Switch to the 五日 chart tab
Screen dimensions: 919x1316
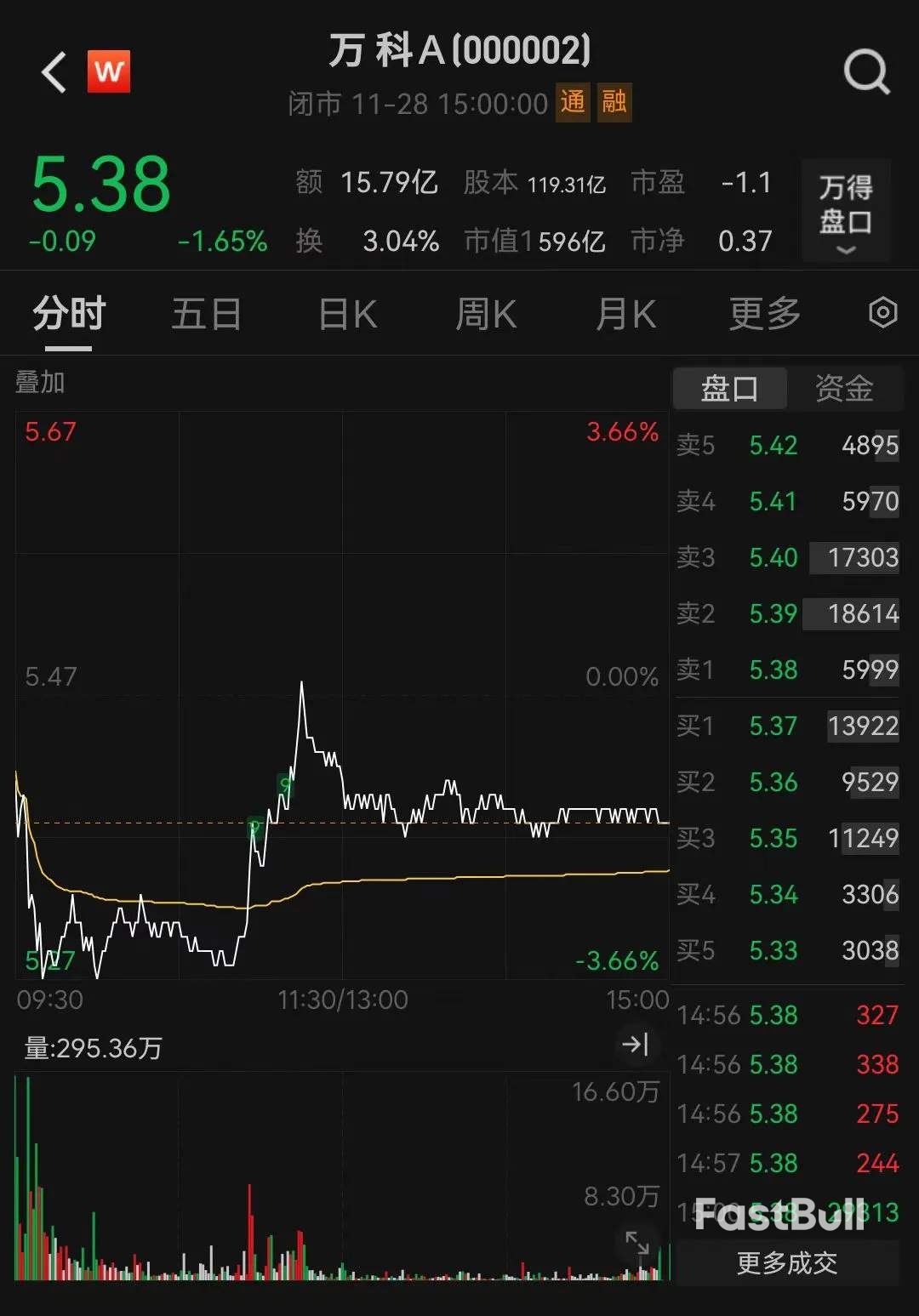tap(205, 313)
